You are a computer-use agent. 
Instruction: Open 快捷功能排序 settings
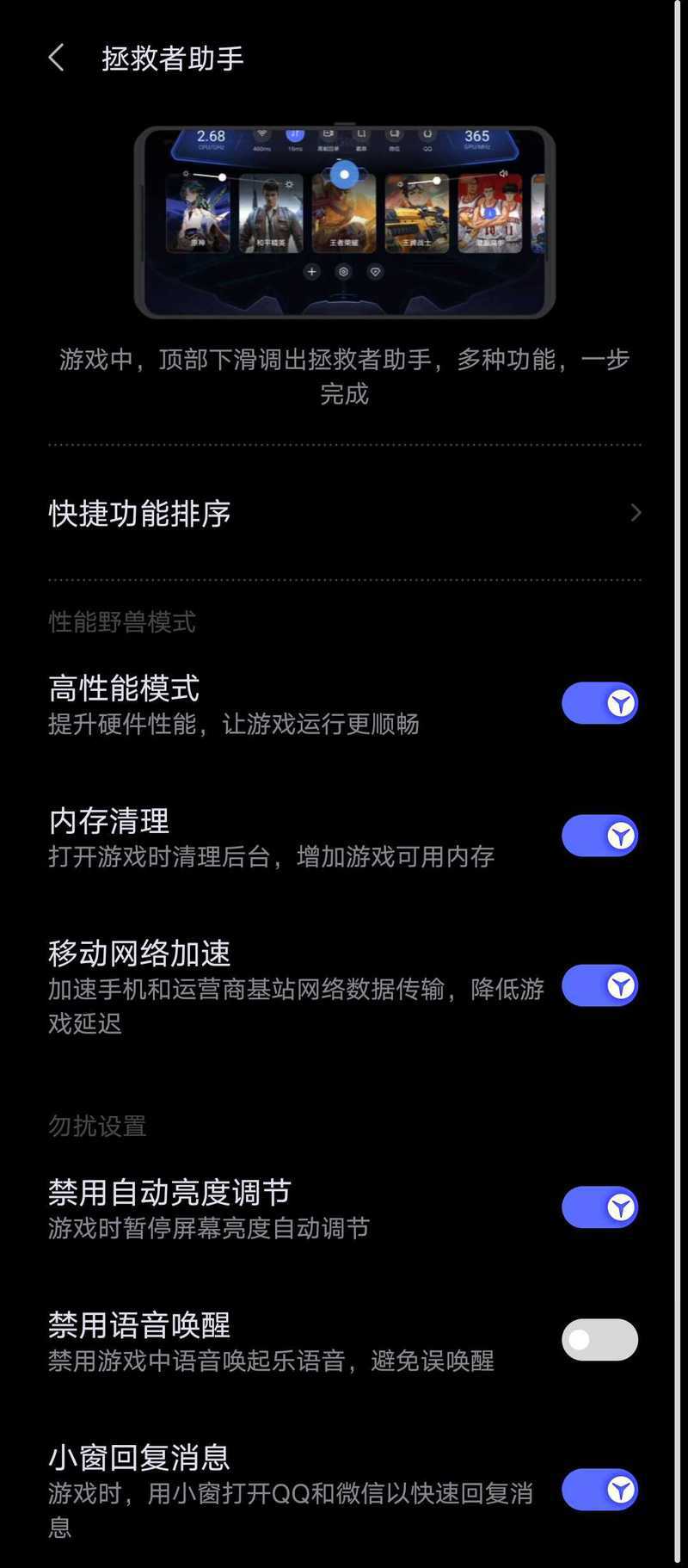[344, 513]
